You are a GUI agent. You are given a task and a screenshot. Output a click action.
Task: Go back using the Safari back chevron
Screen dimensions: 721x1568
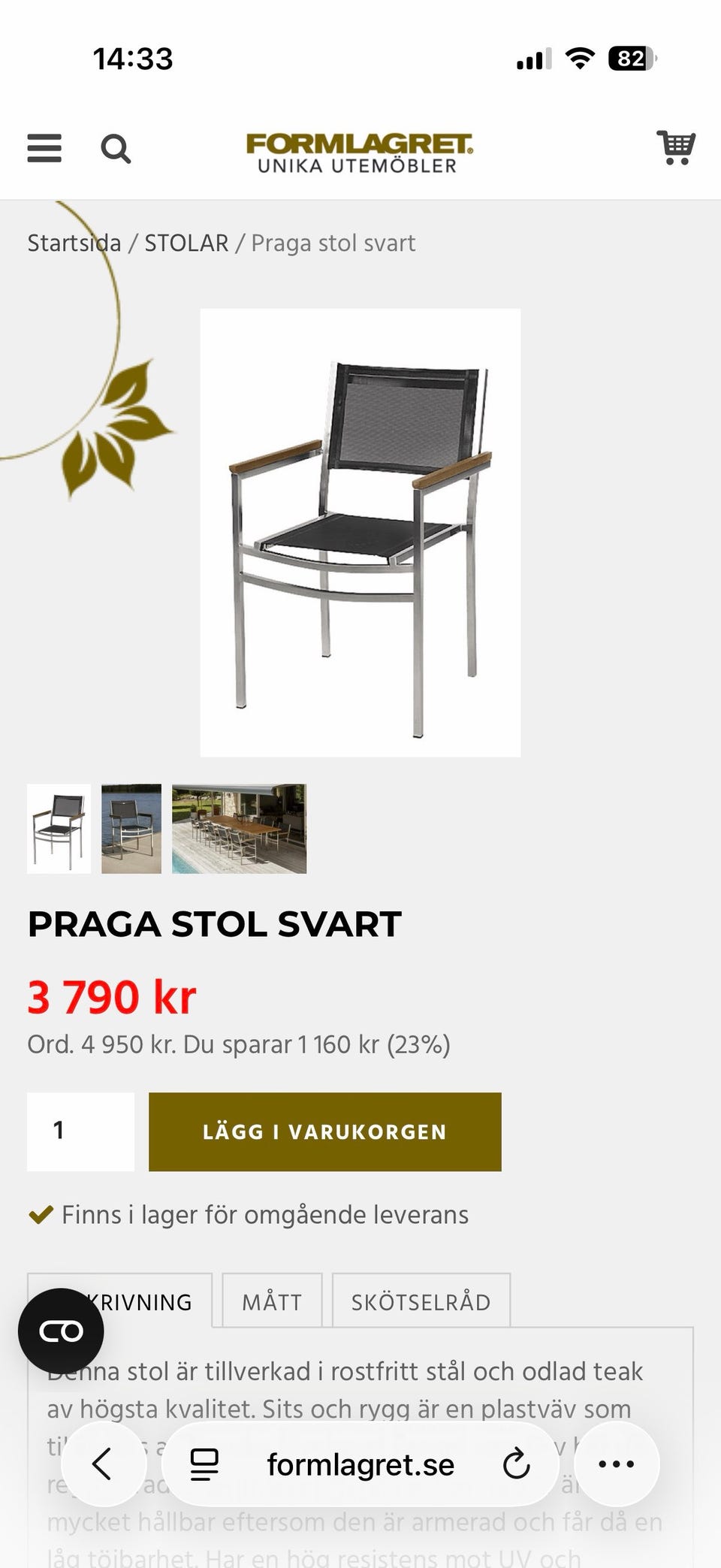[x=104, y=1464]
